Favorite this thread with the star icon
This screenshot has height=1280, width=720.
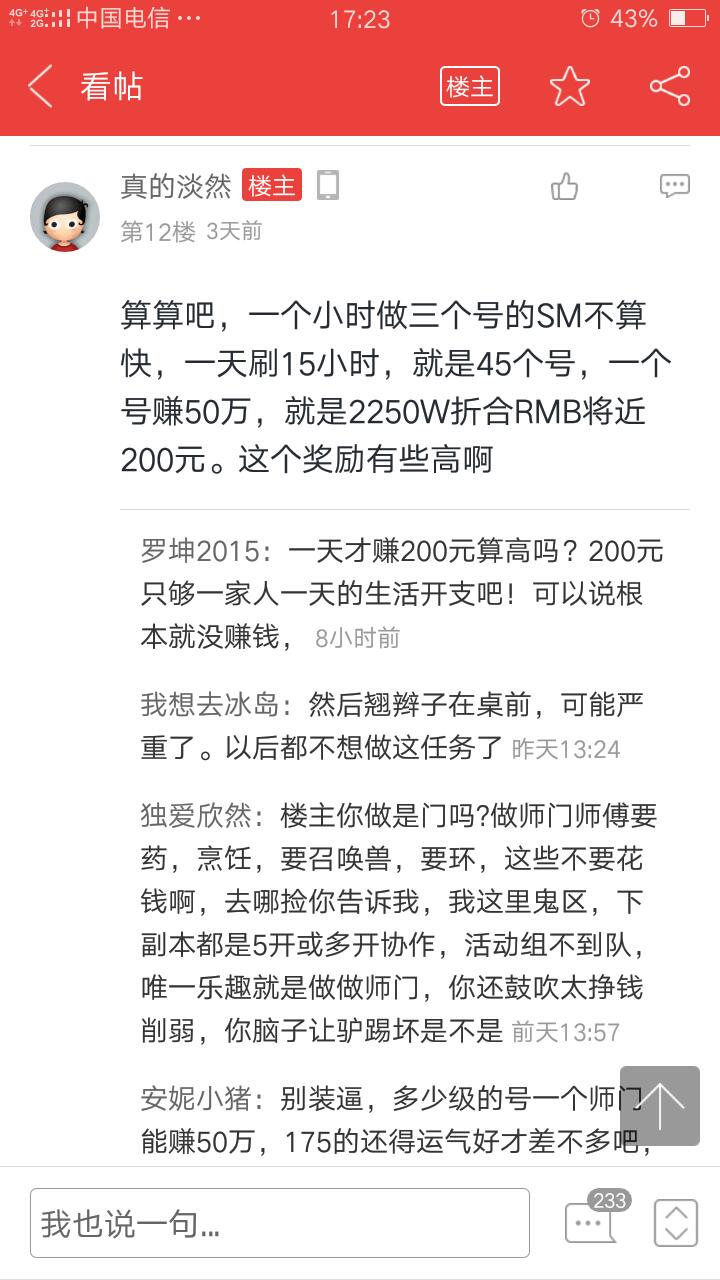[570, 87]
